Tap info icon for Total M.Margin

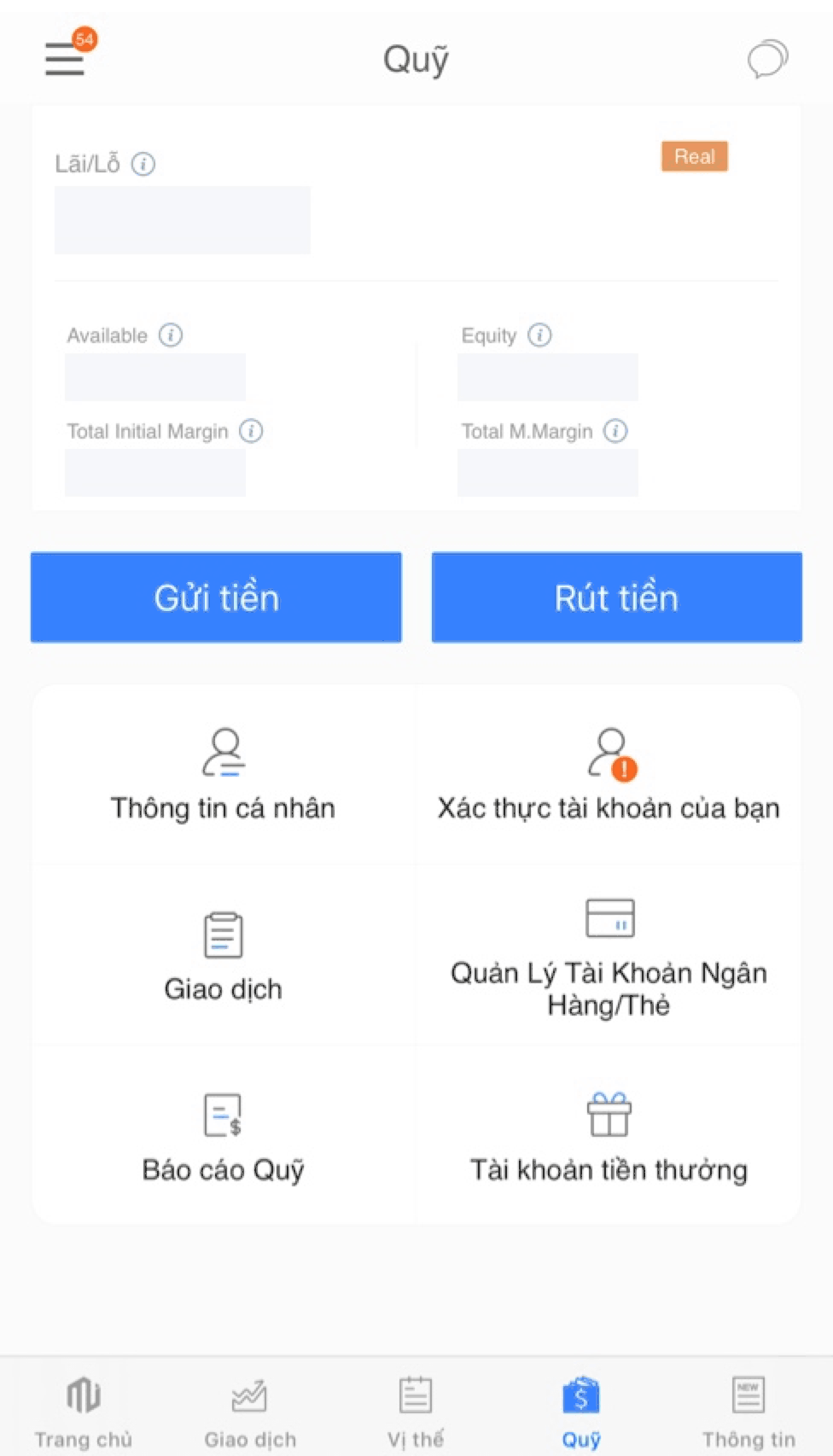[615, 431]
